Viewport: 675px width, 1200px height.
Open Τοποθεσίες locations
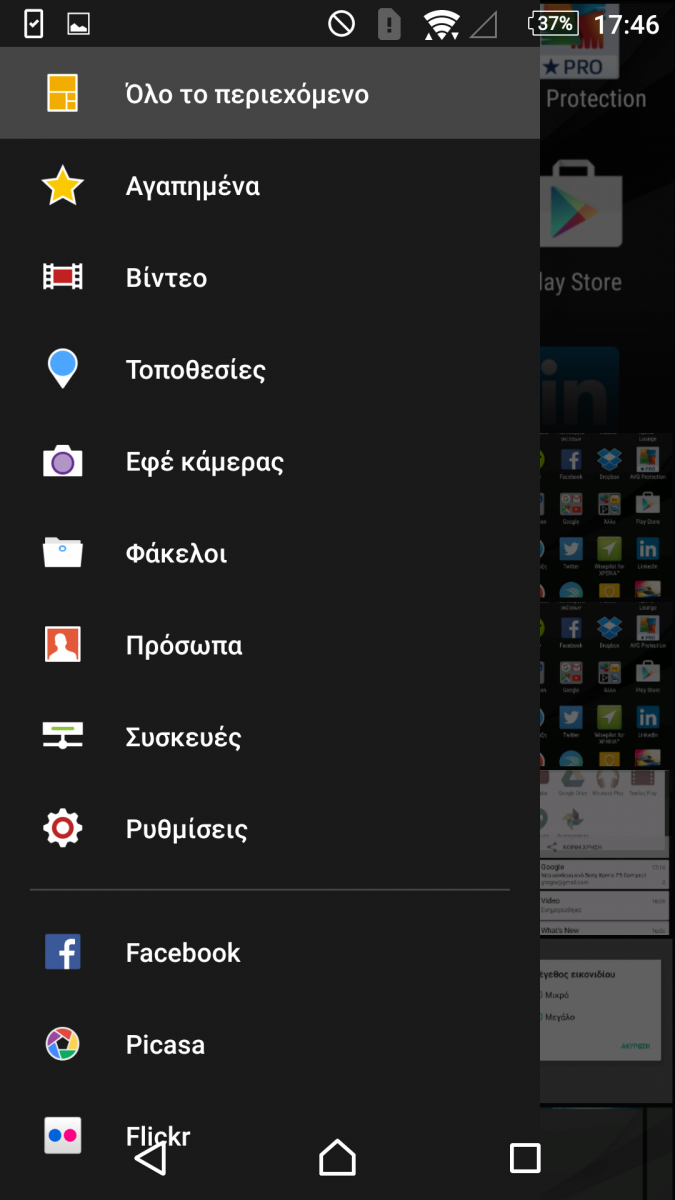pyautogui.click(x=270, y=370)
